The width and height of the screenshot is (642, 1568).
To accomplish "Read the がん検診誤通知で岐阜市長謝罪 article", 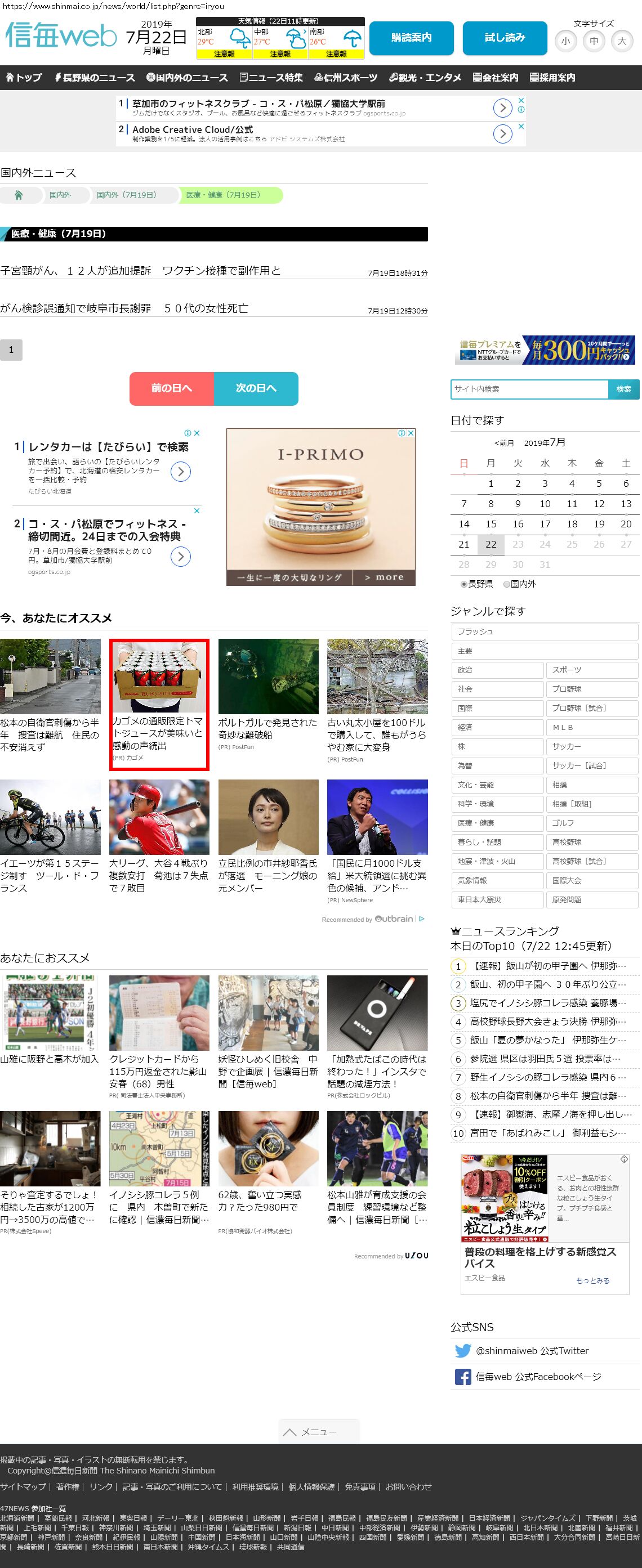I will coord(124,308).
